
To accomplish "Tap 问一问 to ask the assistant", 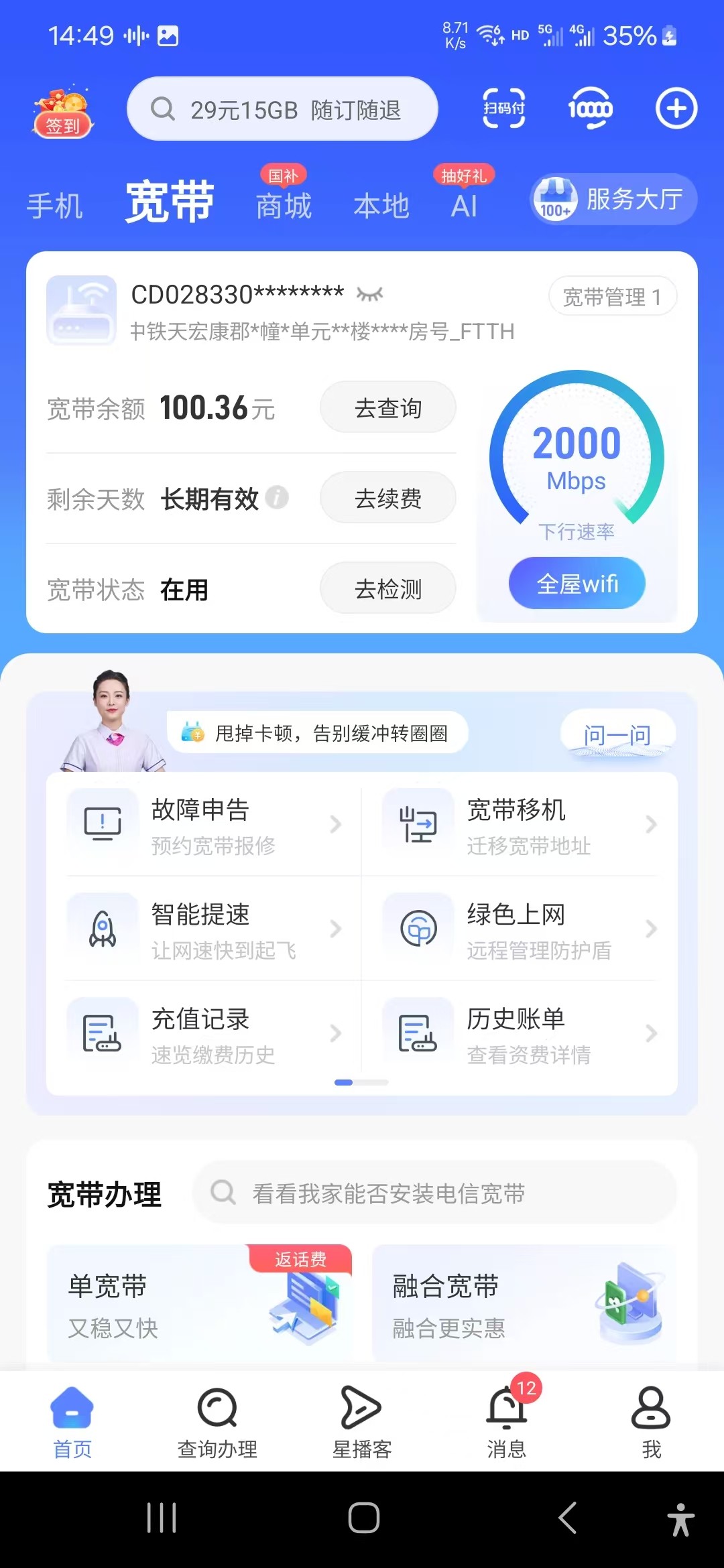I will (617, 735).
